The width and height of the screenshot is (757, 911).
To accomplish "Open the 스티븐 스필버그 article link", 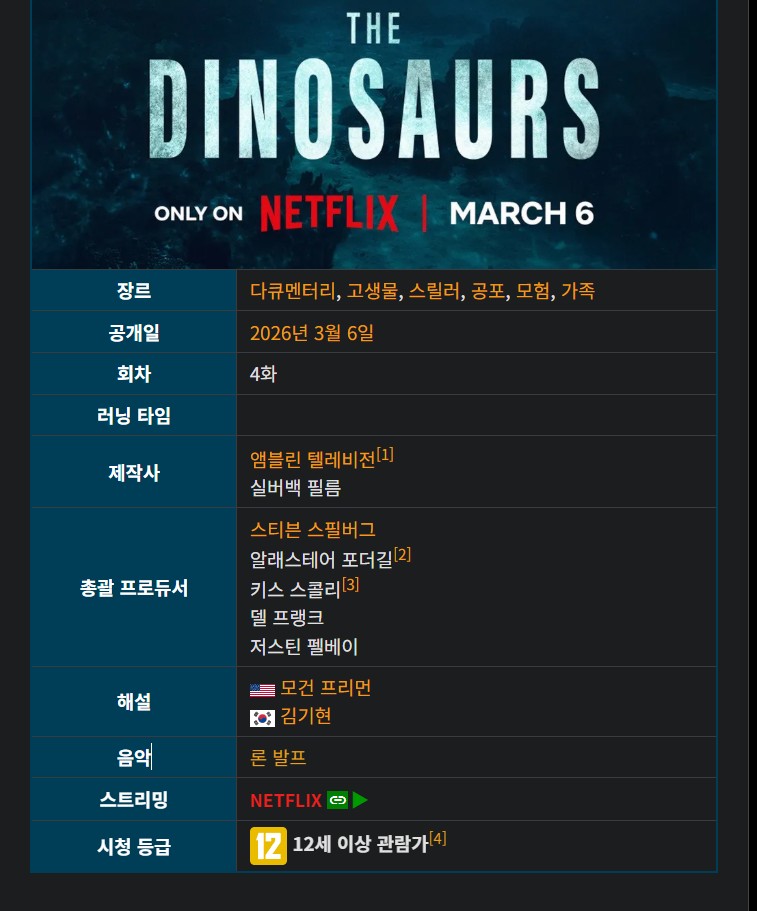I will coord(312,529).
